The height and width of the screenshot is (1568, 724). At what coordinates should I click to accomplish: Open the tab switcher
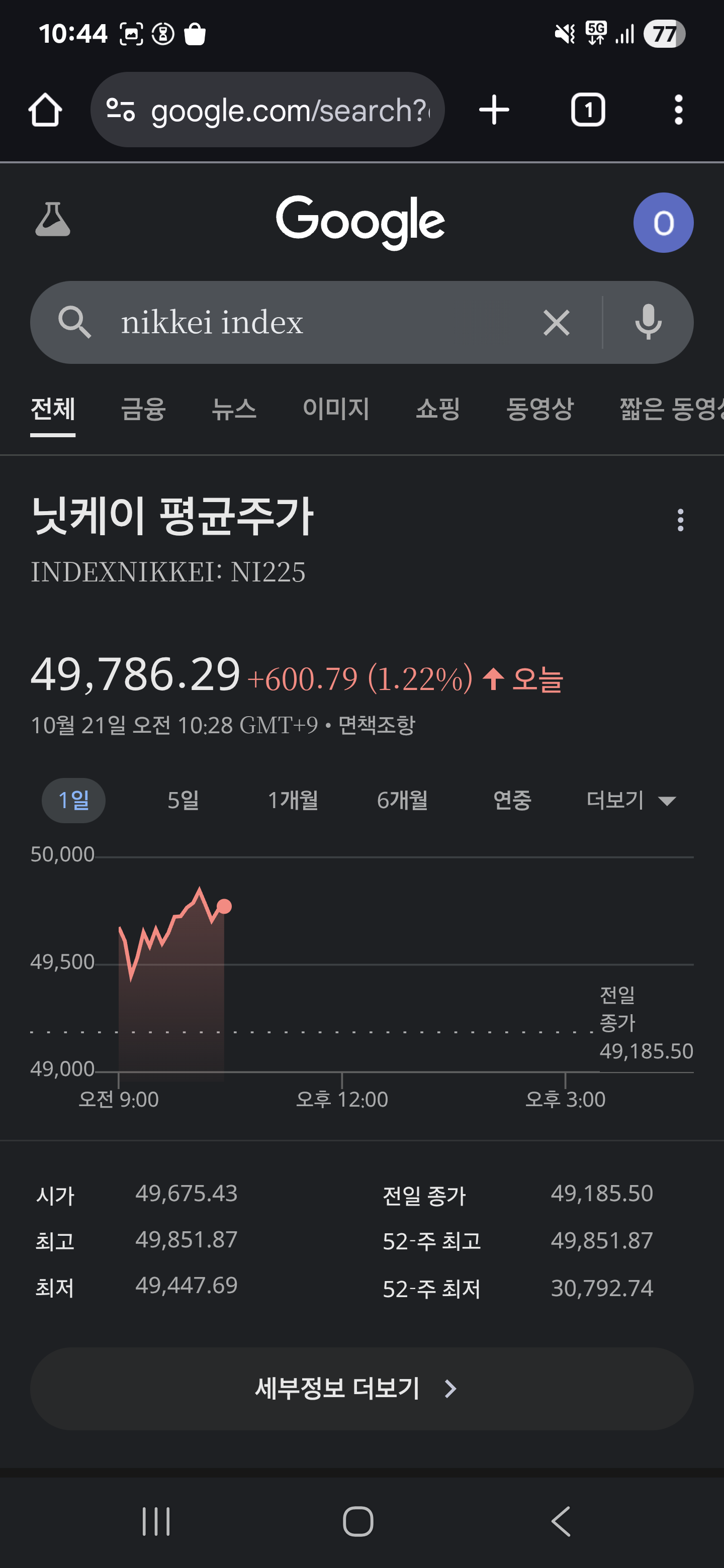(588, 110)
